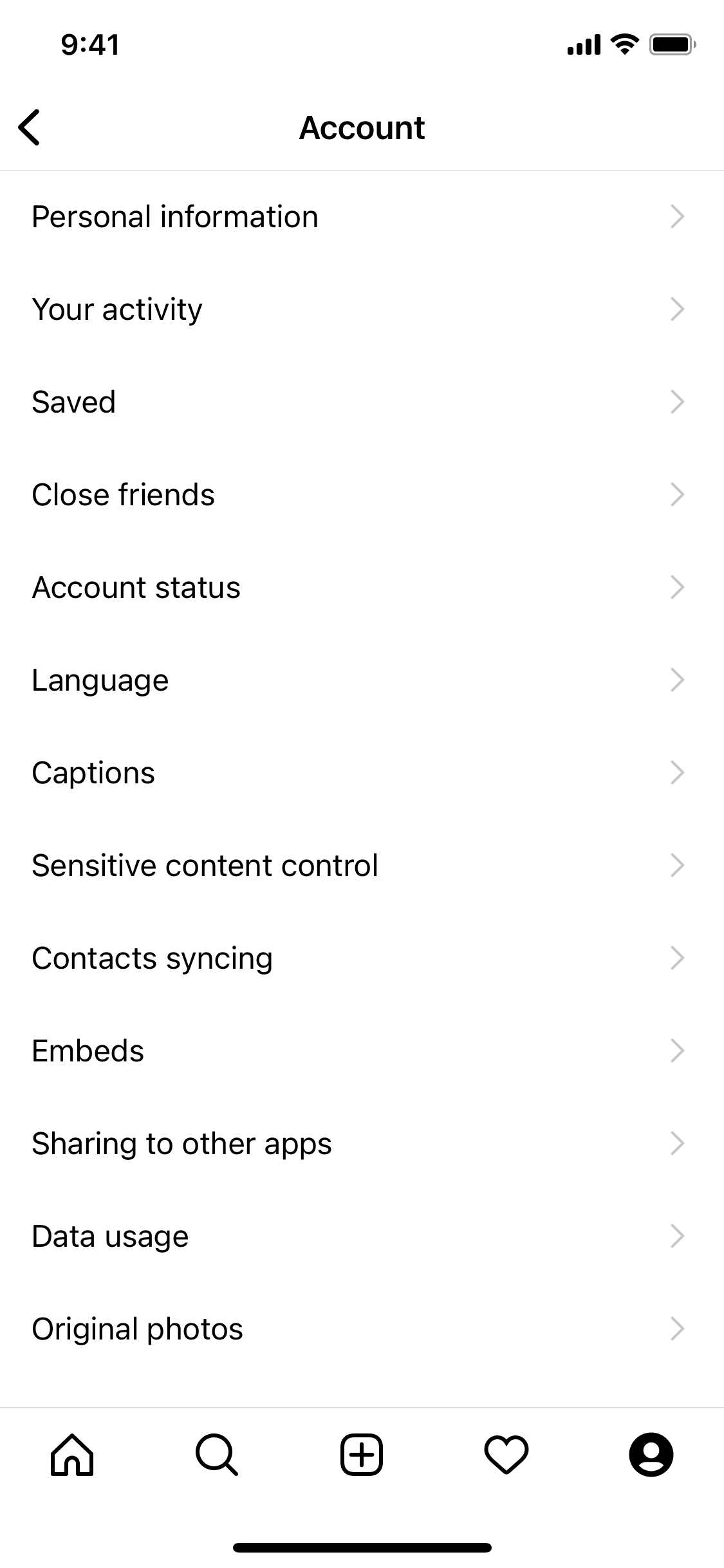Switch to the Search tab
724x1568 pixels.
(217, 1455)
